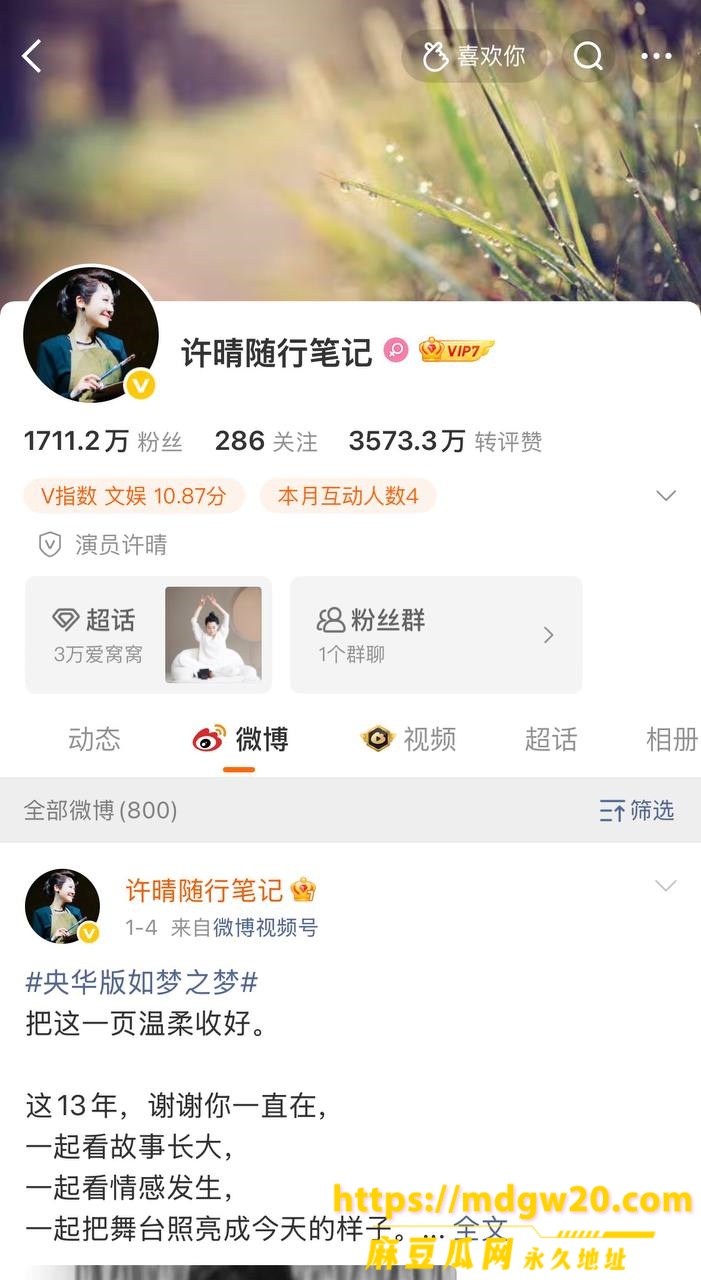The image size is (701, 1280).
Task: Tap the 喜欢你 button
Action: click(475, 56)
